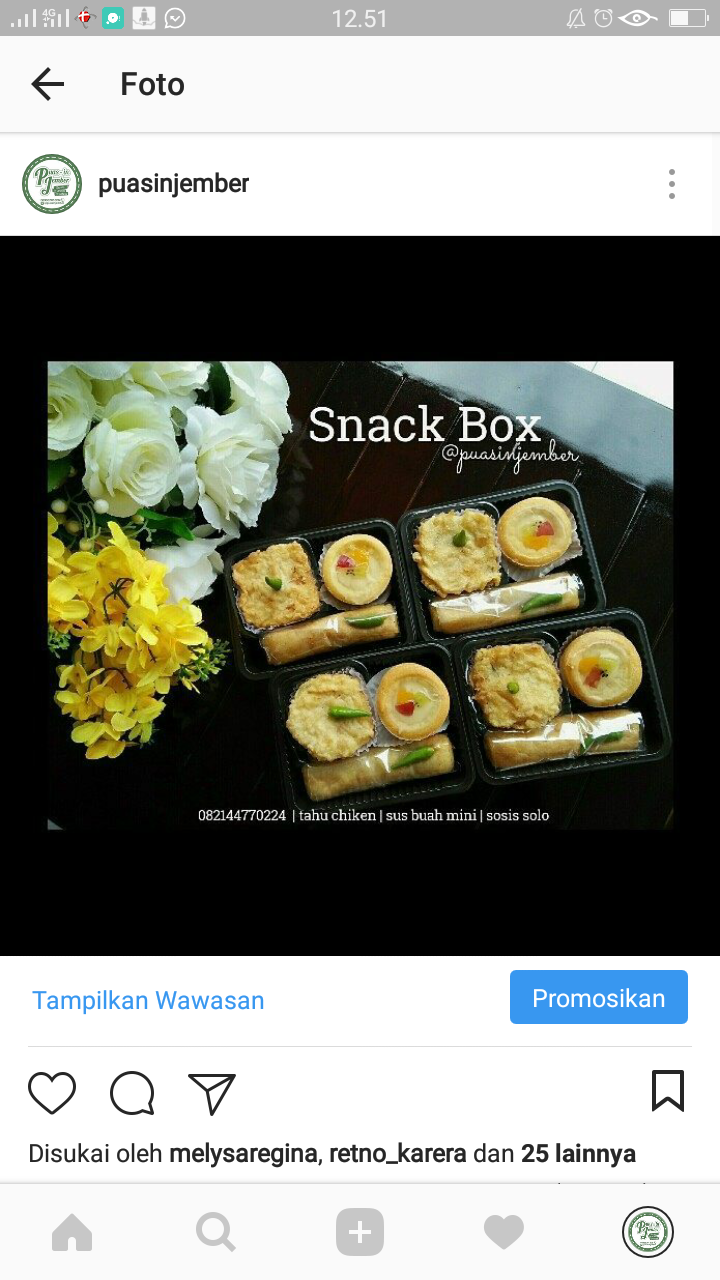Tap Tampilkan Wawasan to view insights
The height and width of the screenshot is (1280, 720).
(148, 1000)
